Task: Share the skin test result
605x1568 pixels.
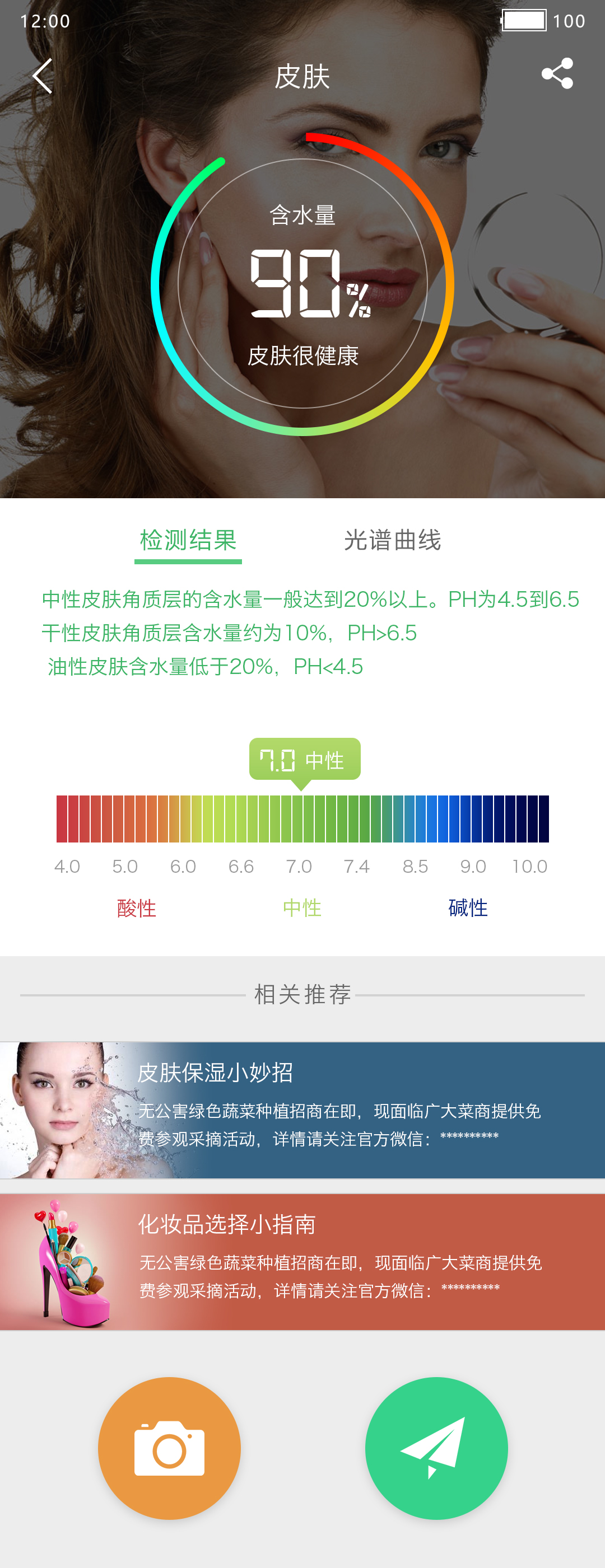Action: pos(557,74)
